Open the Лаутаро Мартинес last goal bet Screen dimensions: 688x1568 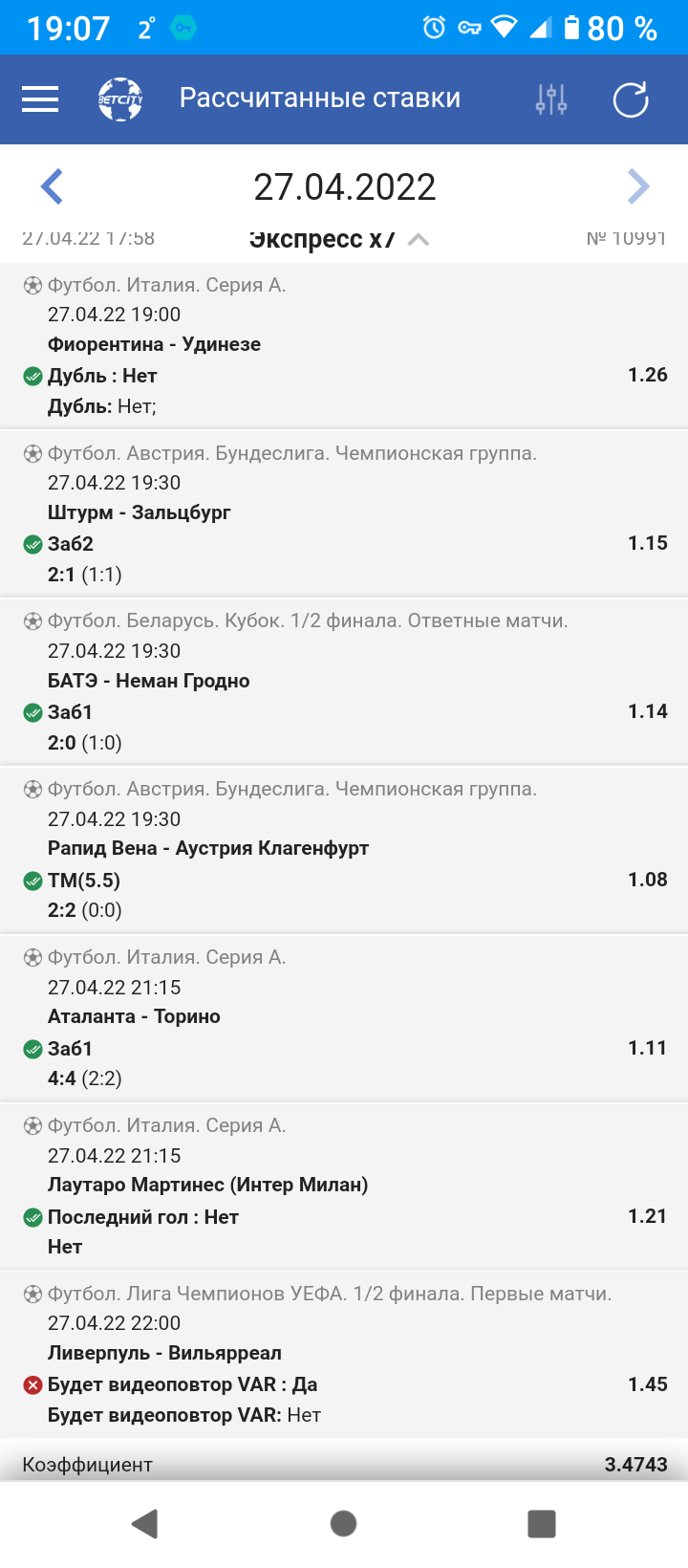click(207, 1185)
